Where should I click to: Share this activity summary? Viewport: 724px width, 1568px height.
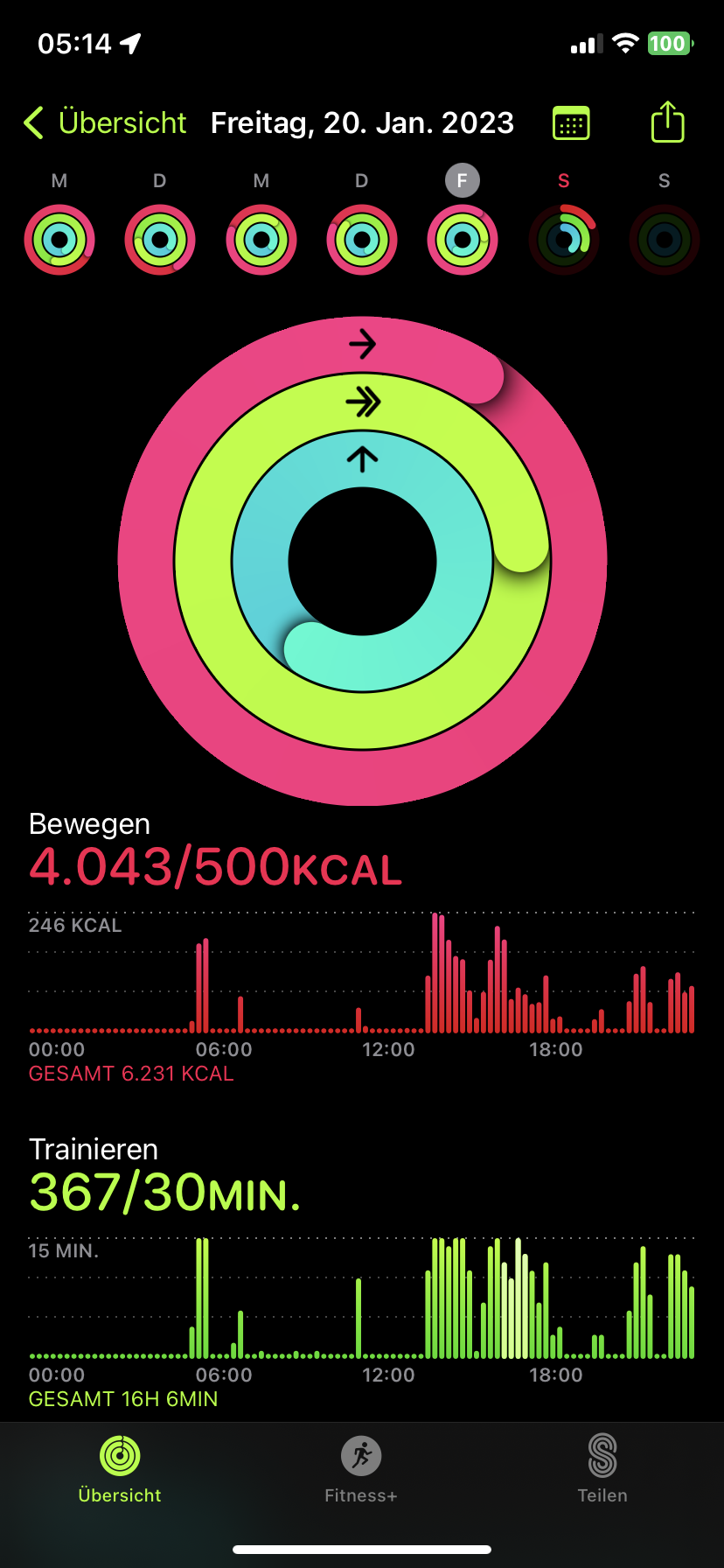click(x=667, y=122)
